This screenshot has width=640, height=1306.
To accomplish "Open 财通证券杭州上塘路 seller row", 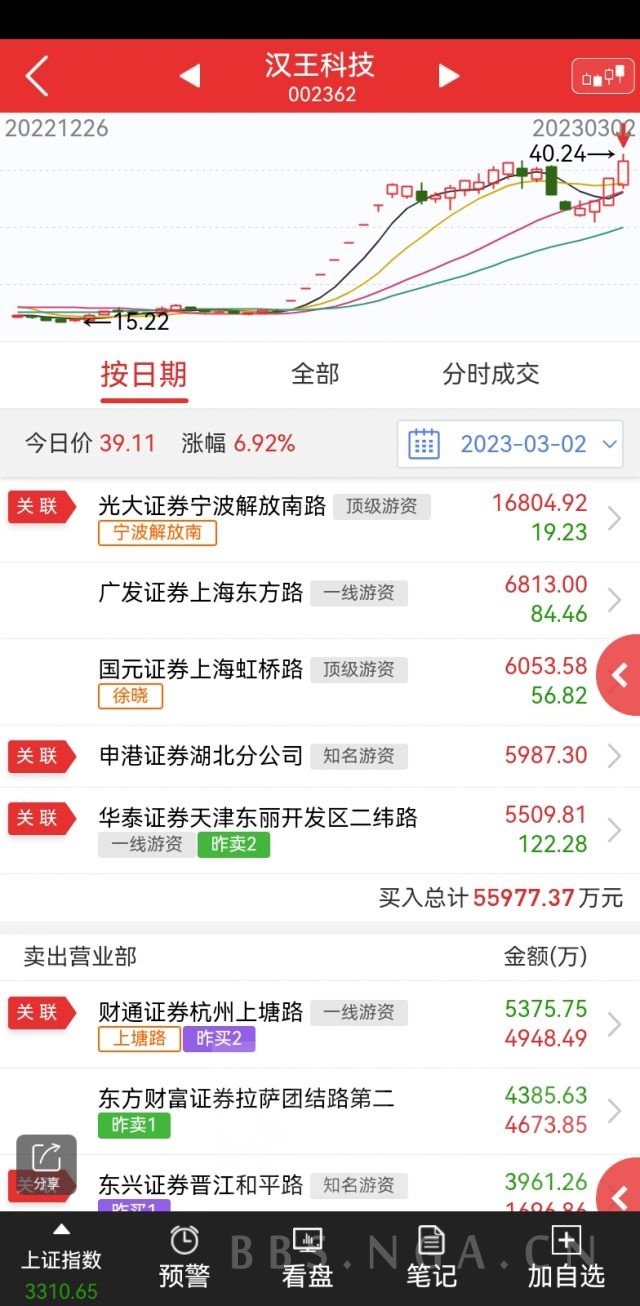I will pos(320,1024).
